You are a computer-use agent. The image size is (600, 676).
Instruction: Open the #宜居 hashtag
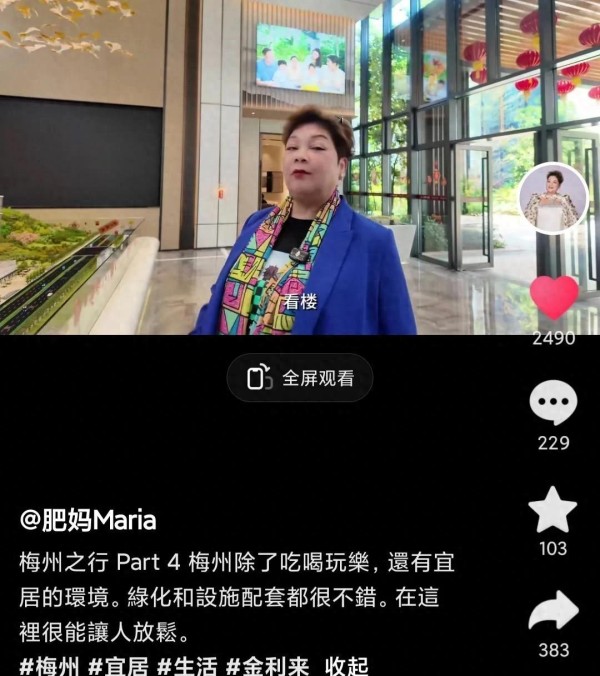coord(118,666)
